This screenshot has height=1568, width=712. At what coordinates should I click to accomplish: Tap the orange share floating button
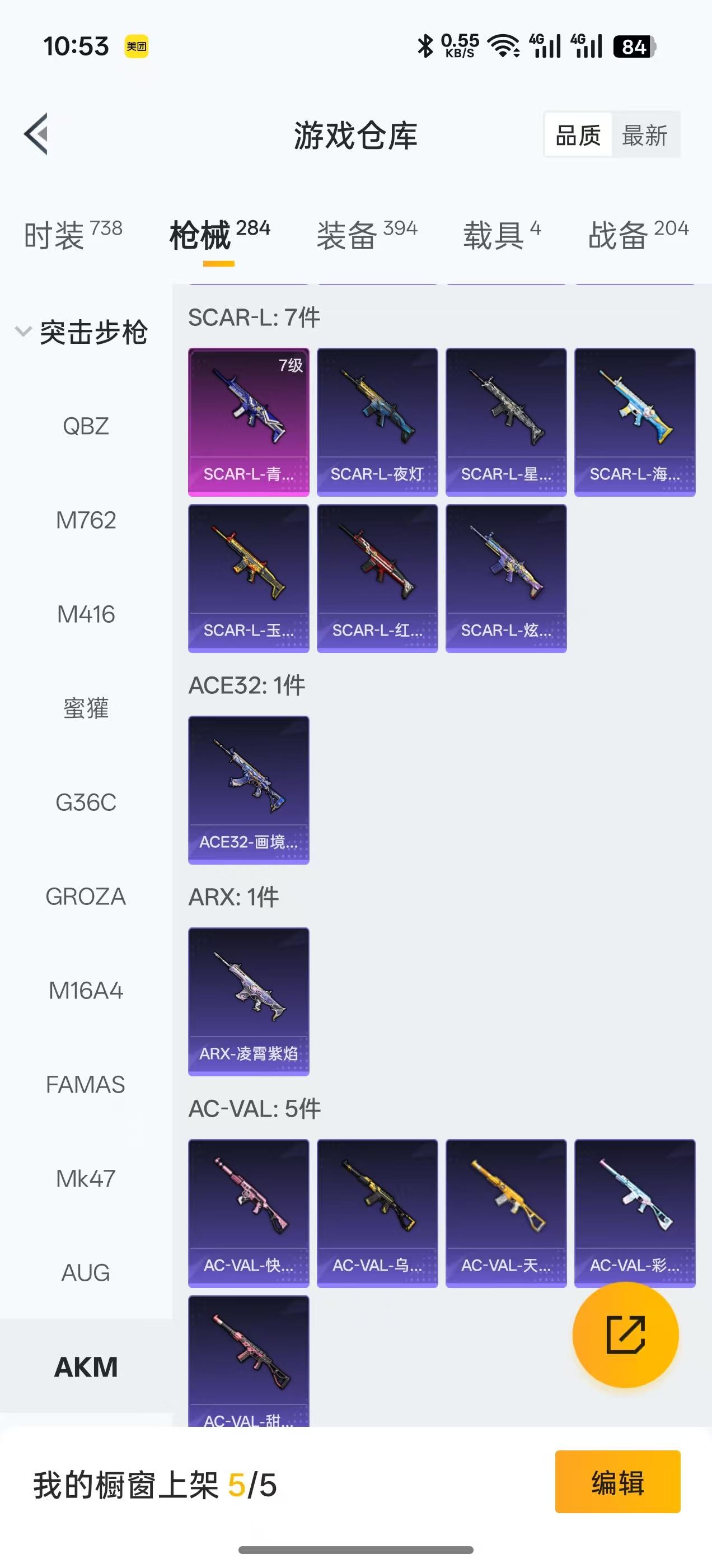(626, 1334)
